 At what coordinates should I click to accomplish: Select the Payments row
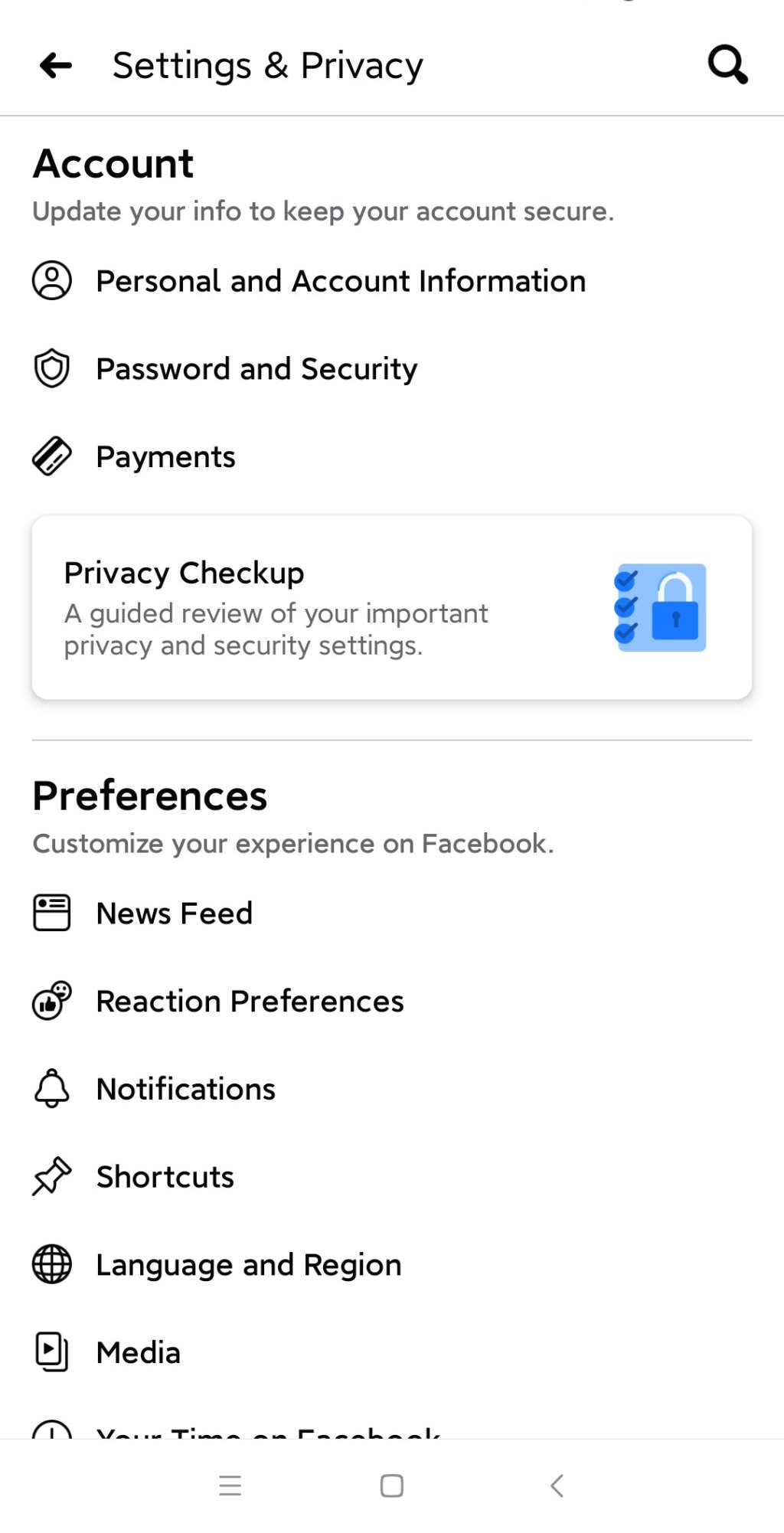pyautogui.click(x=165, y=457)
